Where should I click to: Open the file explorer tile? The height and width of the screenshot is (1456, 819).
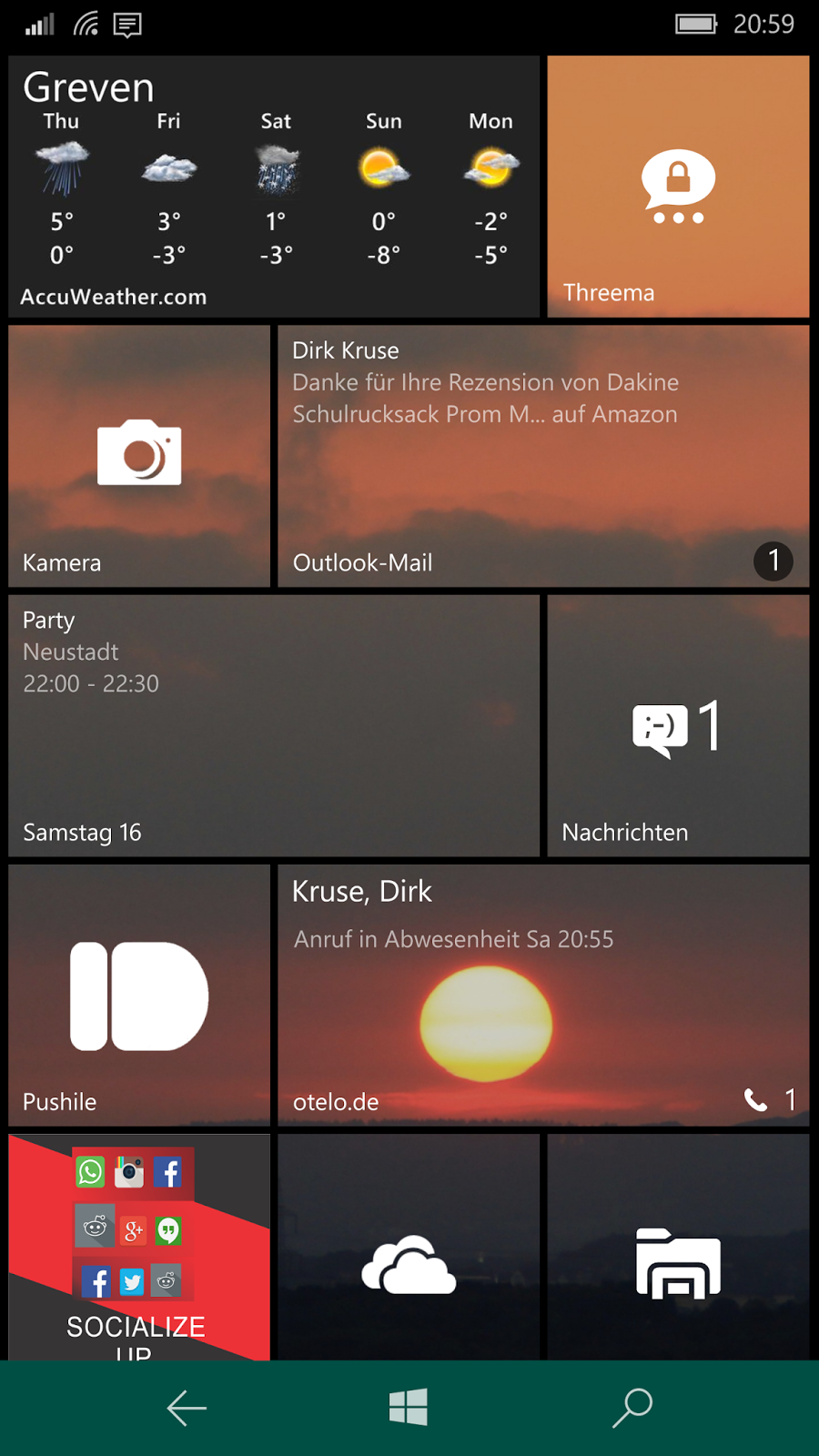point(678,1247)
